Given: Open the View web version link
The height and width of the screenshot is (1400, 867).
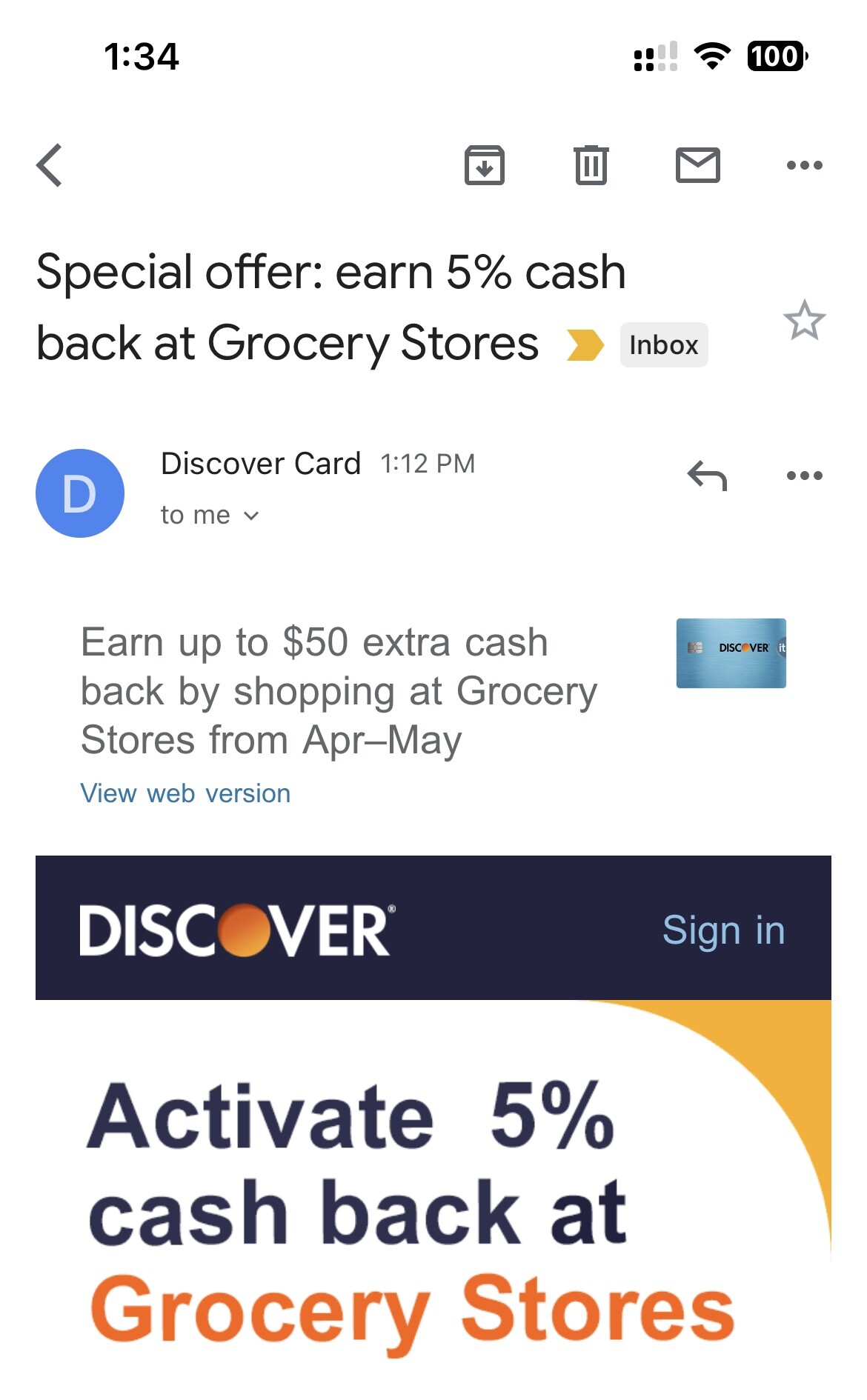Looking at the screenshot, I should pos(185,793).
